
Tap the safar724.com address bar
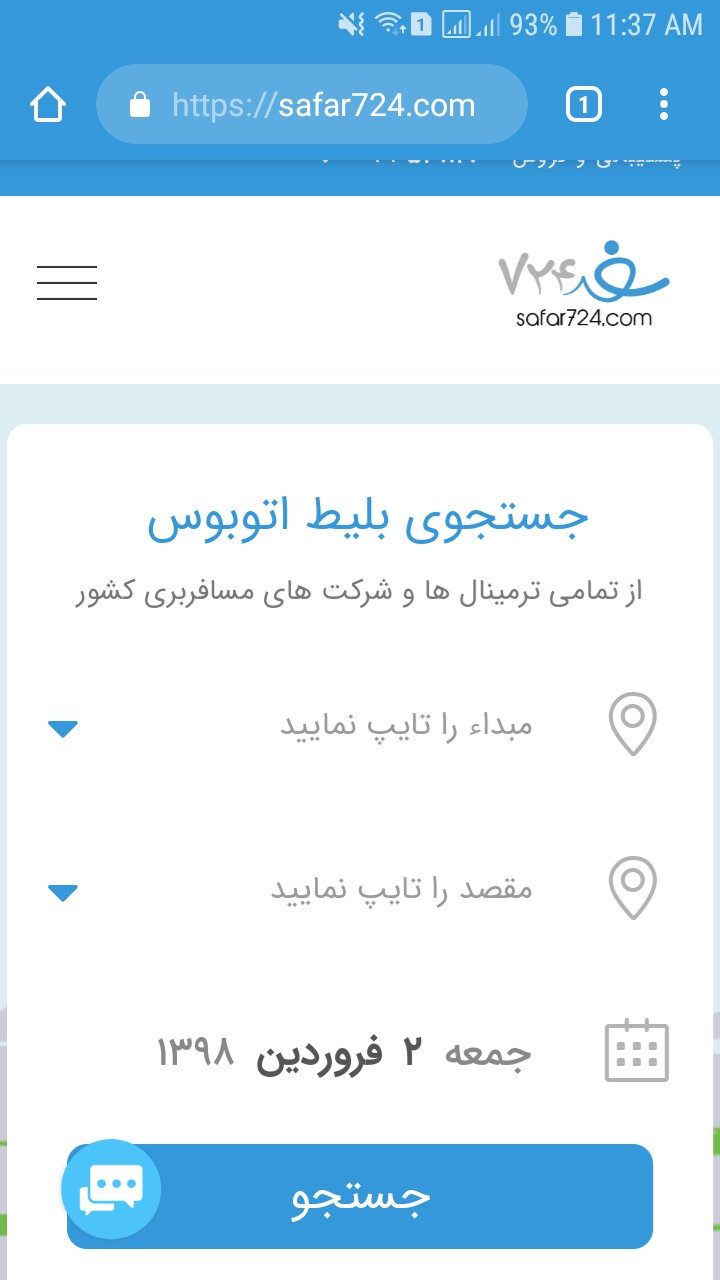pos(312,105)
